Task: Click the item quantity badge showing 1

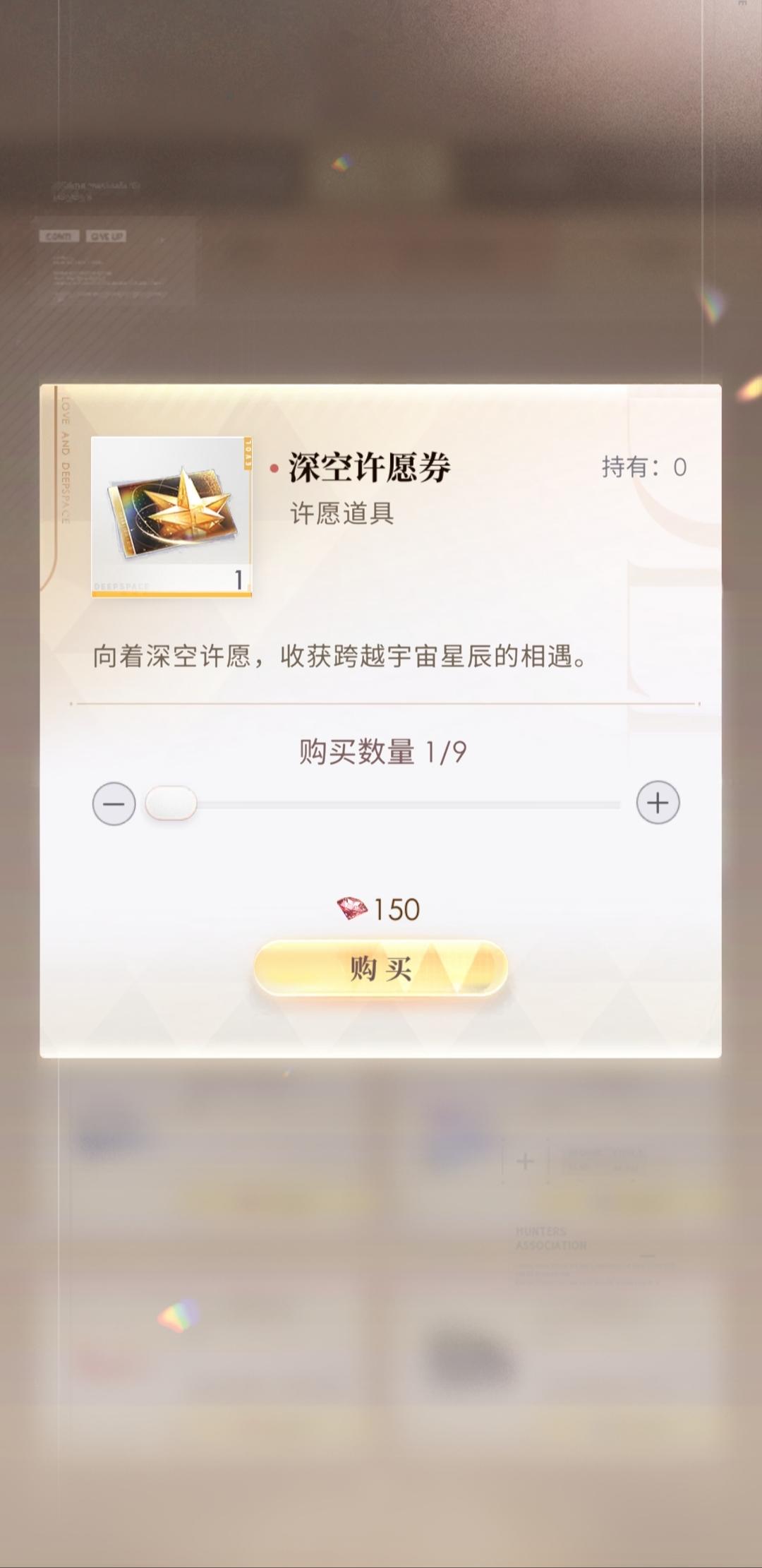Action: pos(238,579)
